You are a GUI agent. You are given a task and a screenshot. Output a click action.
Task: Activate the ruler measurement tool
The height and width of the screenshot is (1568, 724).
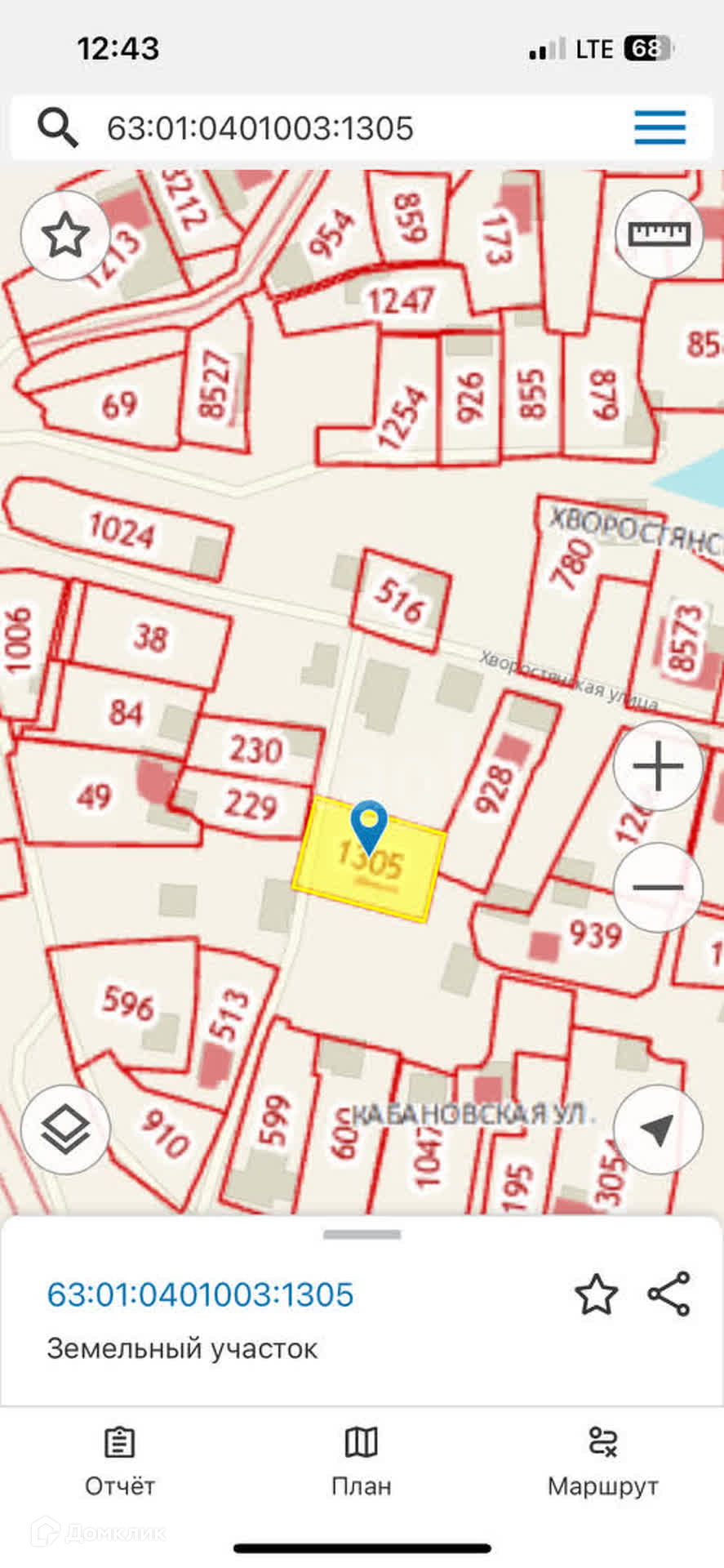[x=660, y=235]
